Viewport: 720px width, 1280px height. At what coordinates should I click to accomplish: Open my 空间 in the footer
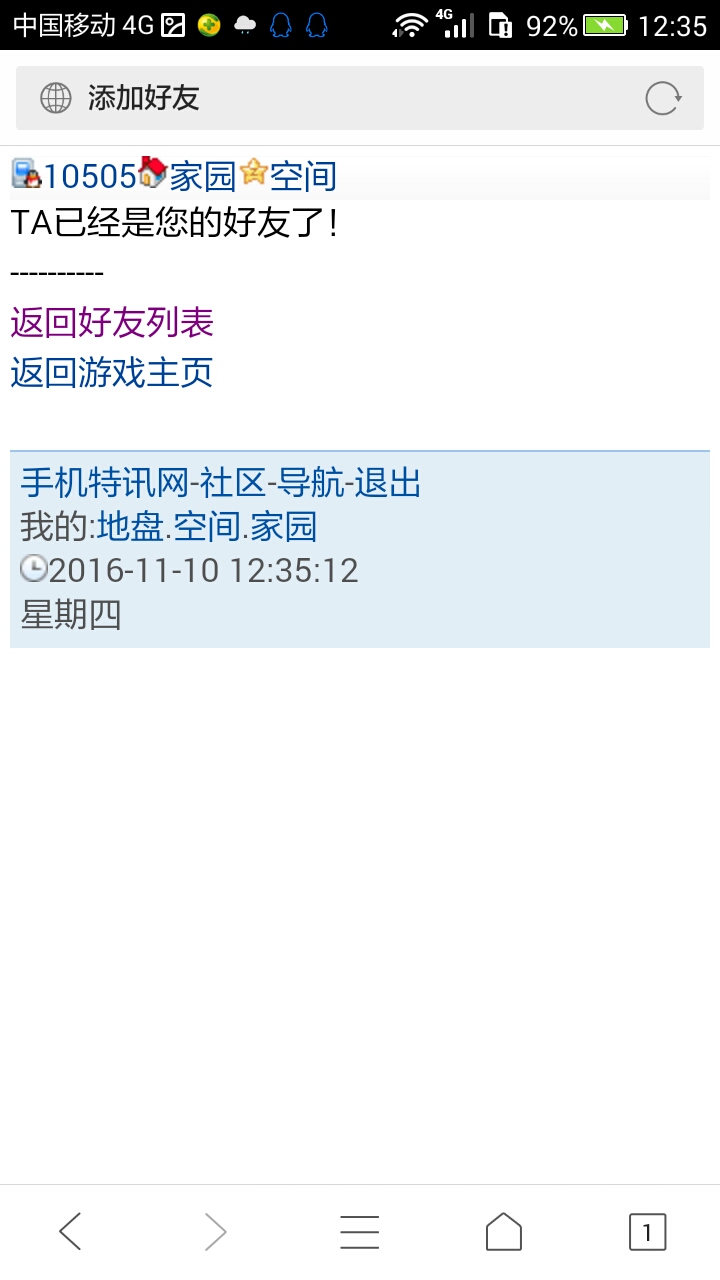[207, 526]
